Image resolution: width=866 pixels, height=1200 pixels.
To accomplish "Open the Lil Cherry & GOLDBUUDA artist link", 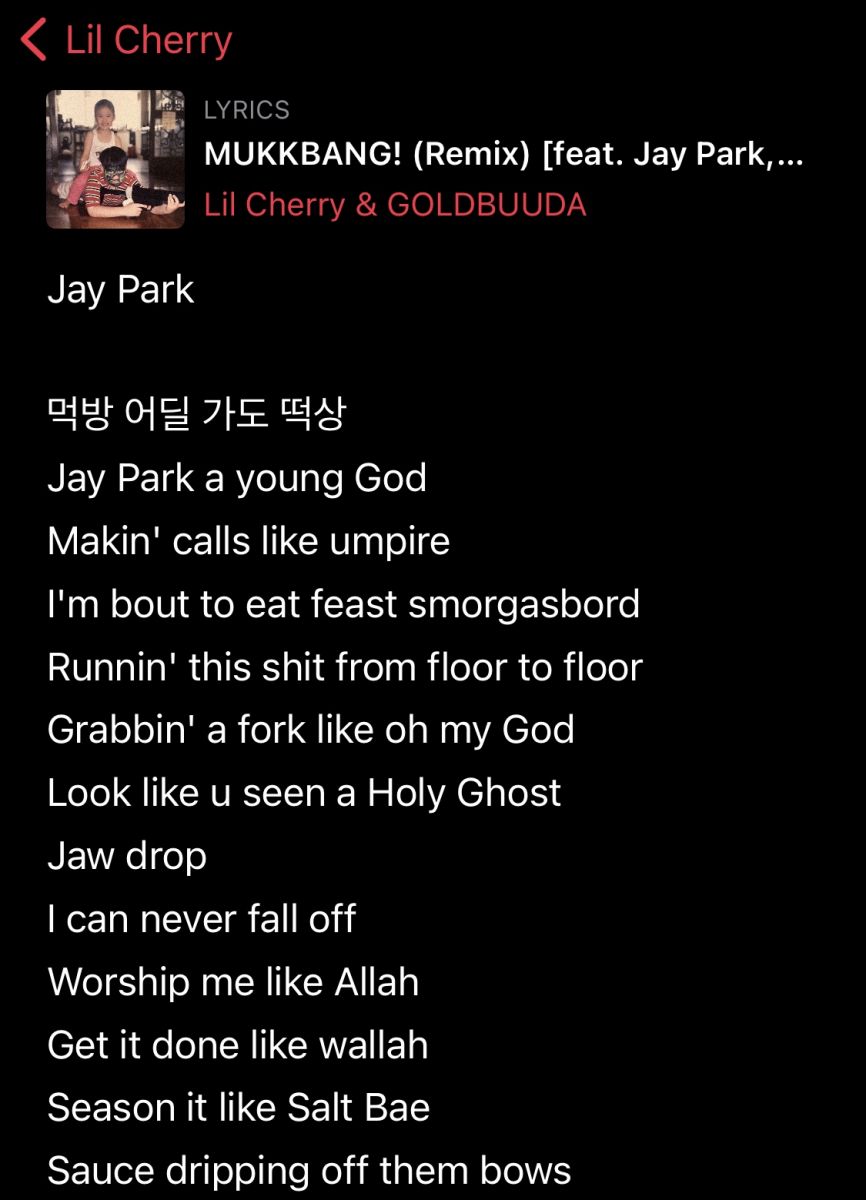I will click(395, 205).
